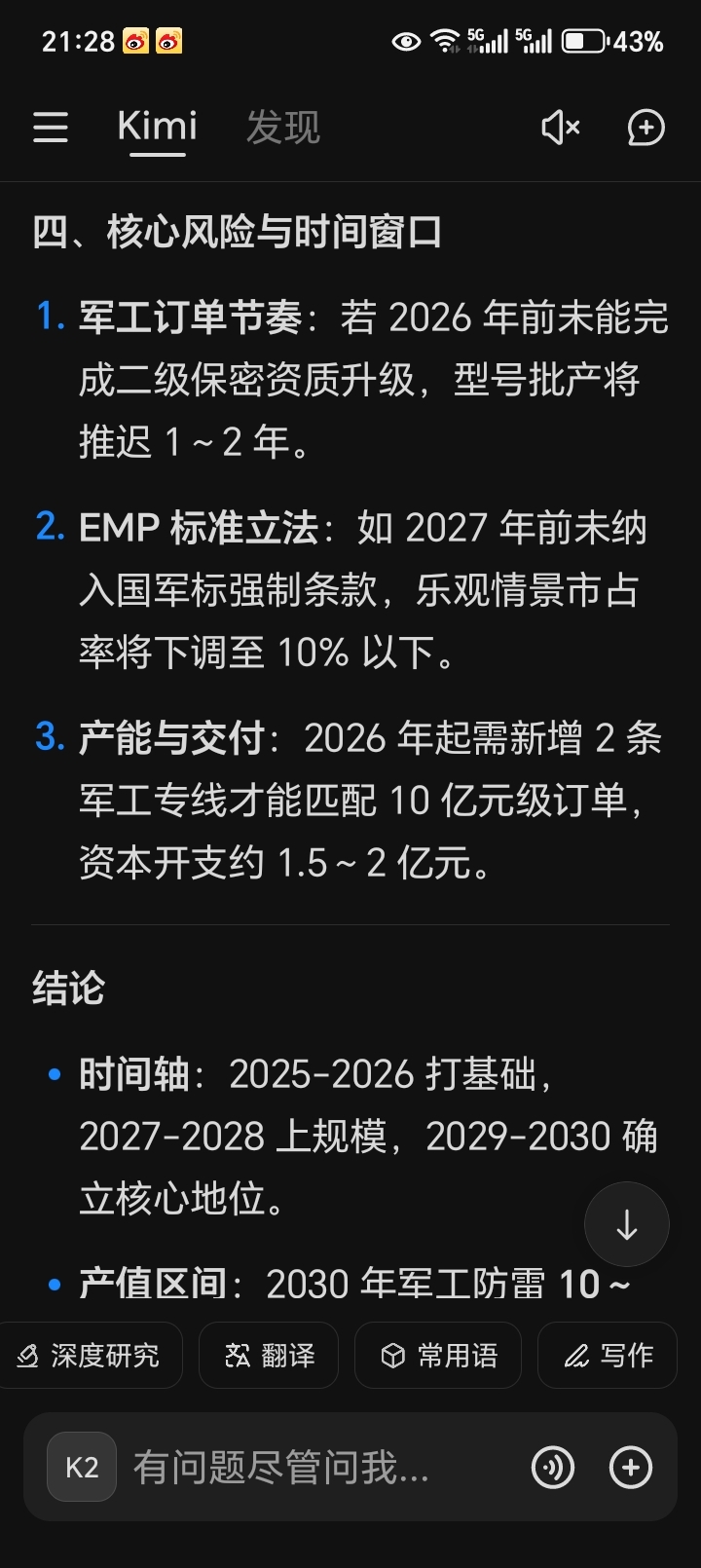
Task: Select the Kimi tab
Action: point(157,128)
